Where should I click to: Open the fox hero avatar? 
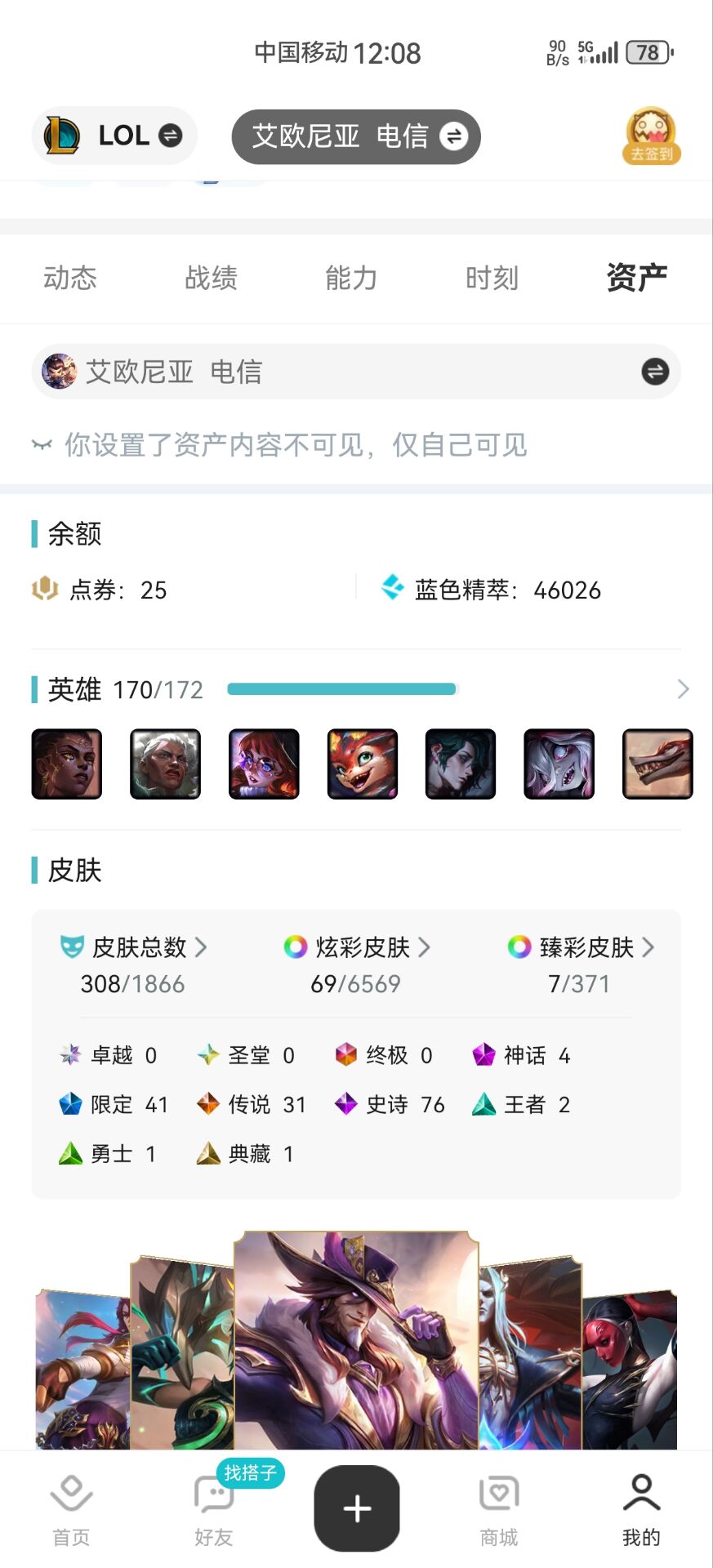(362, 764)
